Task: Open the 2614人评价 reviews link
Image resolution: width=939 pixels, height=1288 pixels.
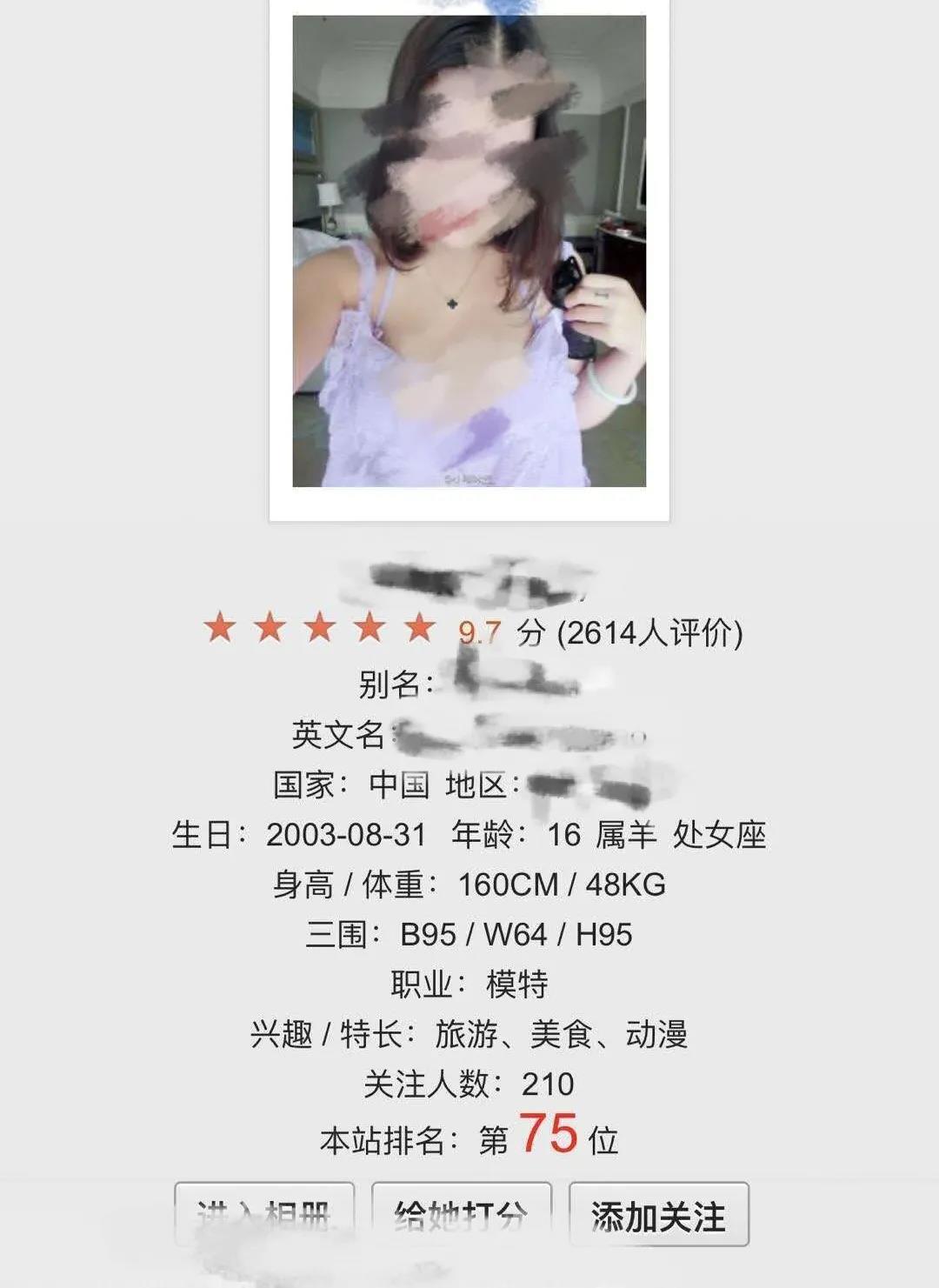Action: click(x=649, y=634)
